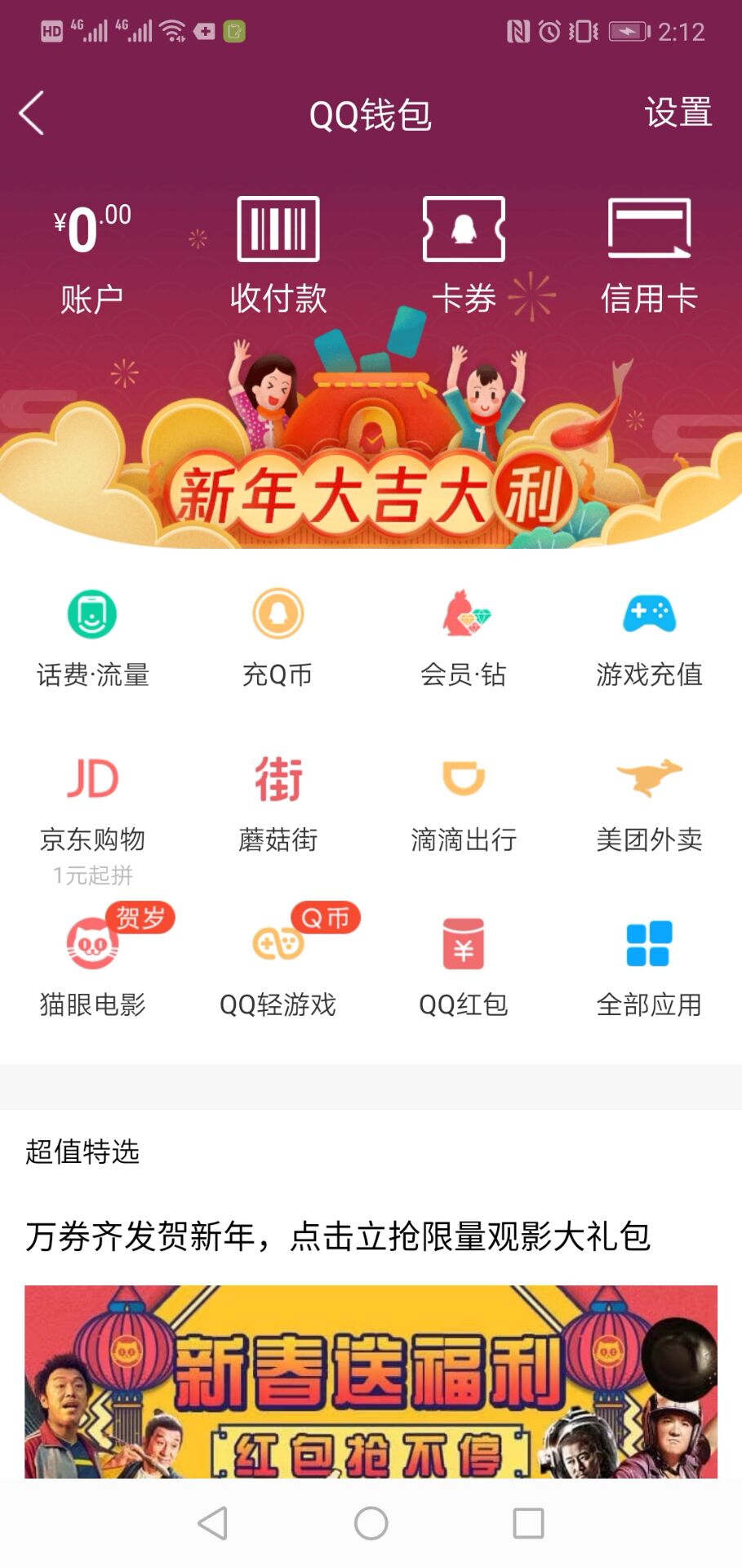The width and height of the screenshot is (742, 1568).
Task: Open 话费·流量 phone recharge service
Action: coord(92,633)
